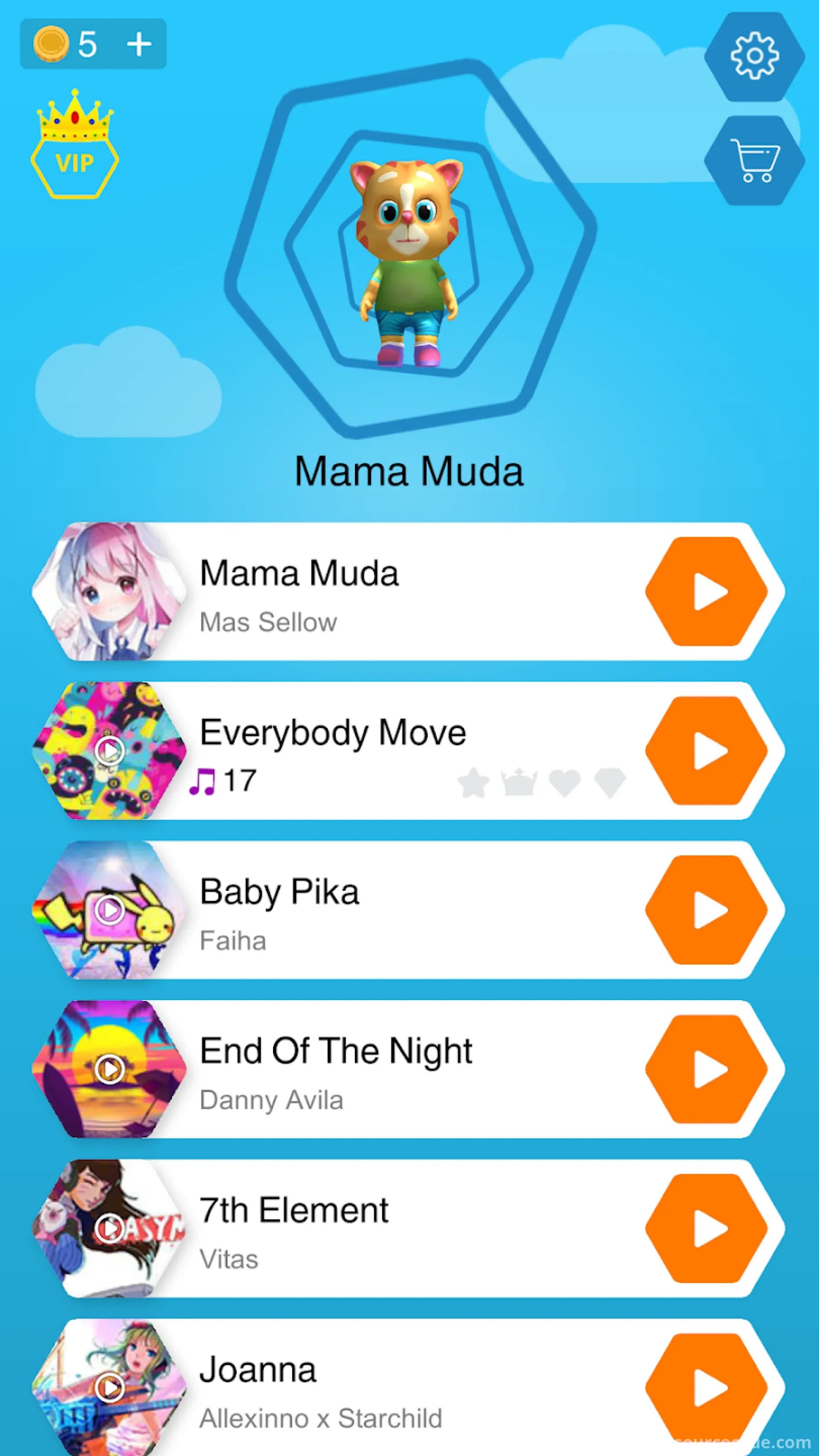The image size is (819, 1456).
Task: Preview Joanna from its cover art
Action: click(110, 1388)
